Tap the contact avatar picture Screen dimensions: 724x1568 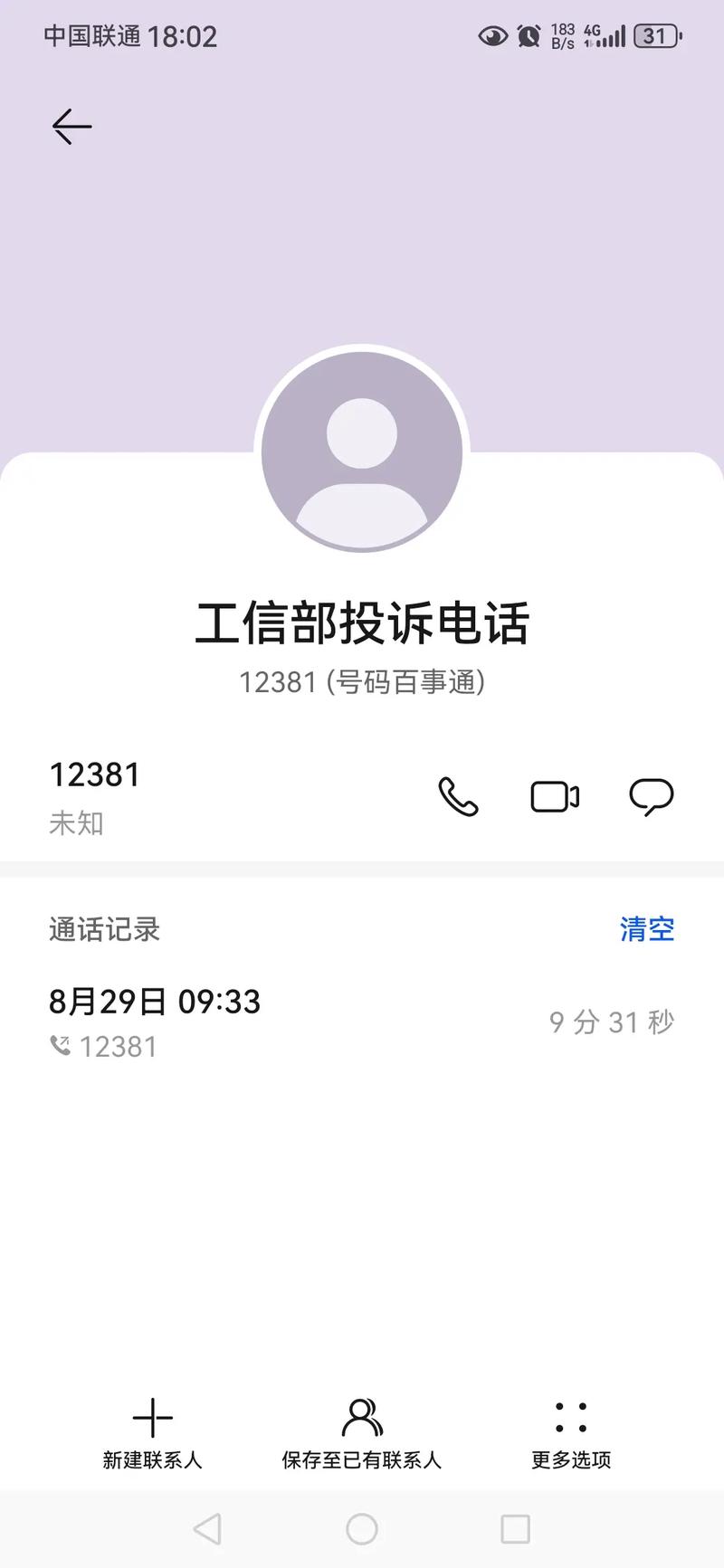[362, 451]
